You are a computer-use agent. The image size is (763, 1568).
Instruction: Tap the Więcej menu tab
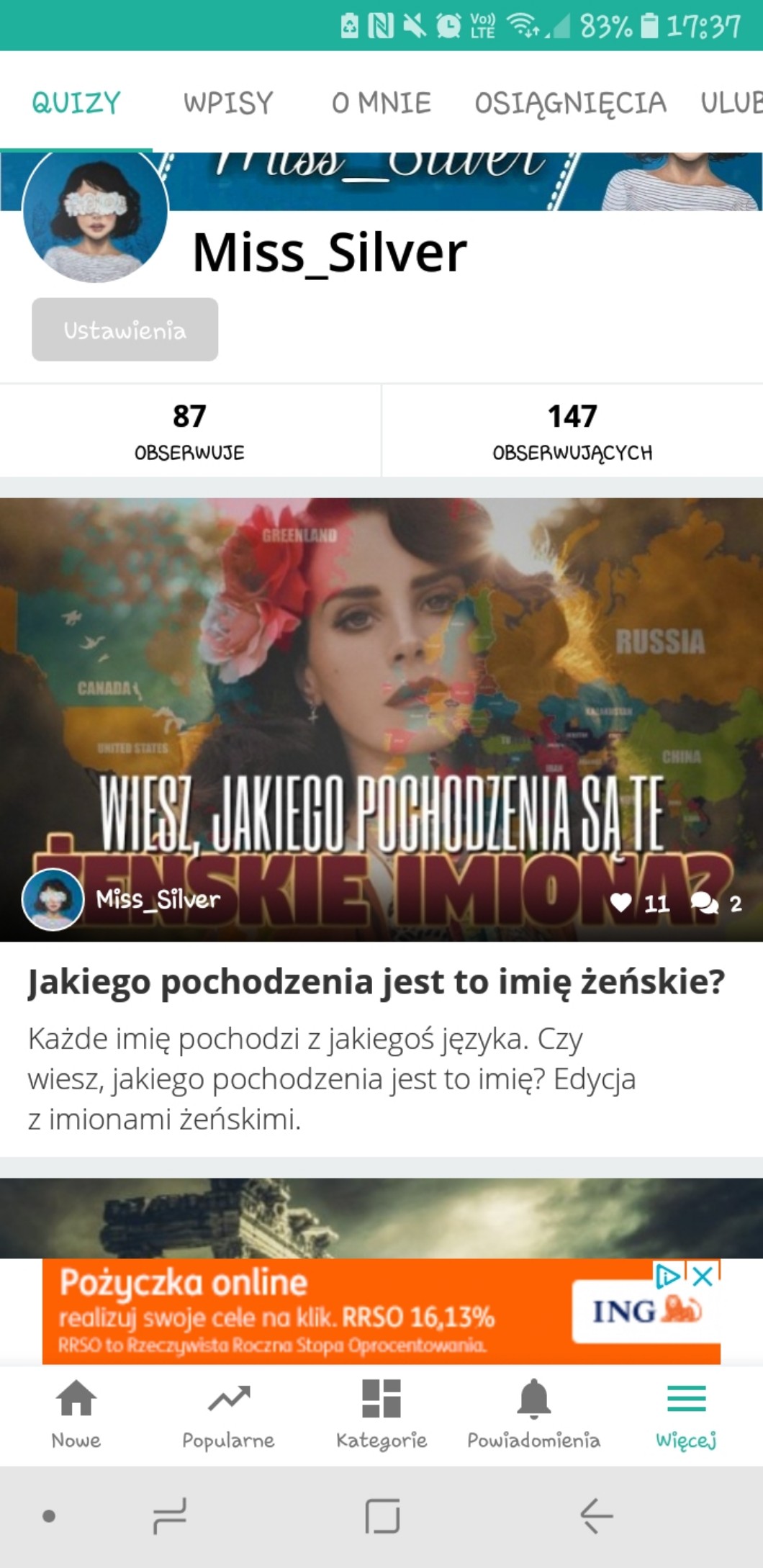coord(686,1414)
